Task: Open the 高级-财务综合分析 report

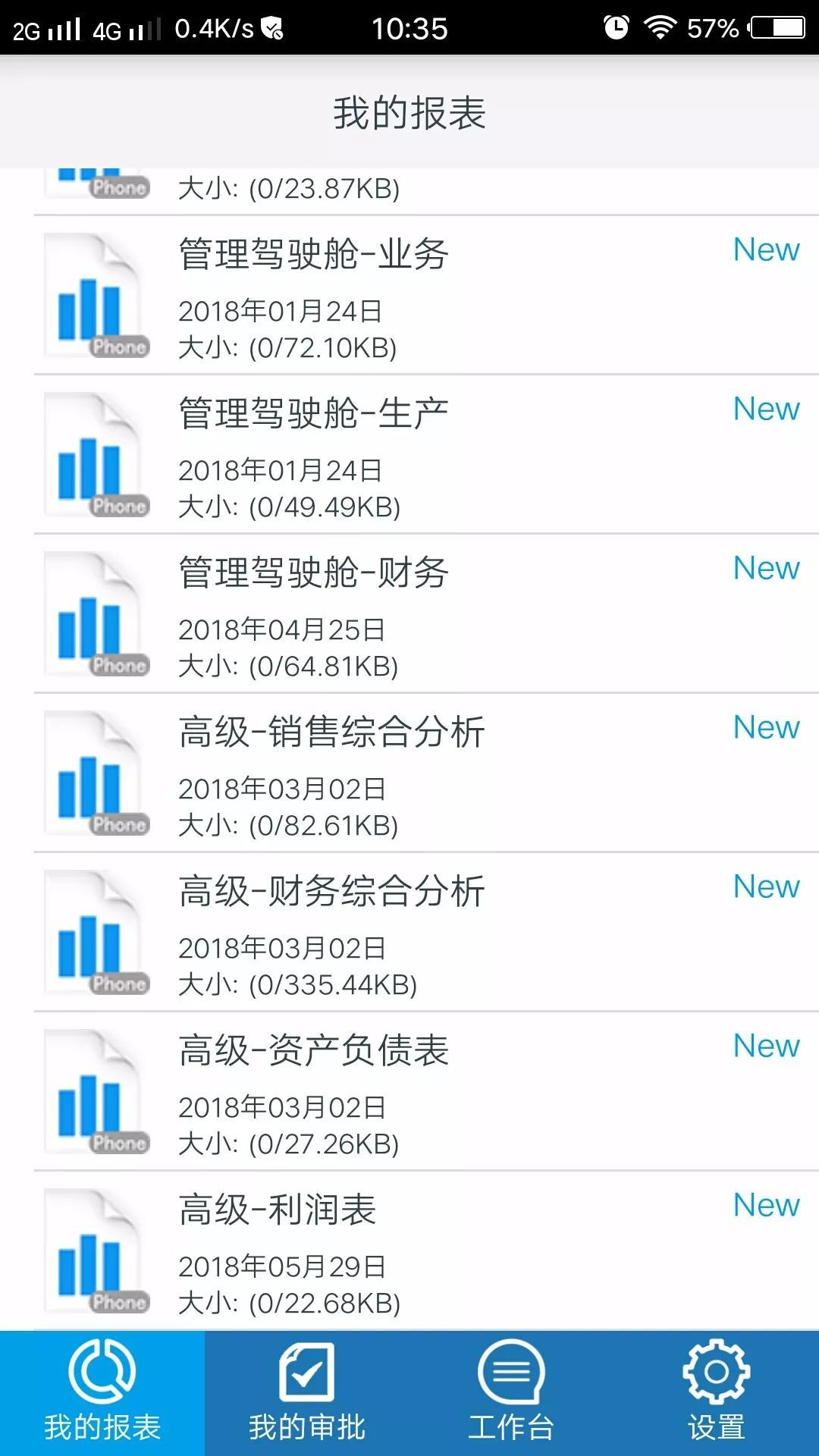Action: (426, 932)
